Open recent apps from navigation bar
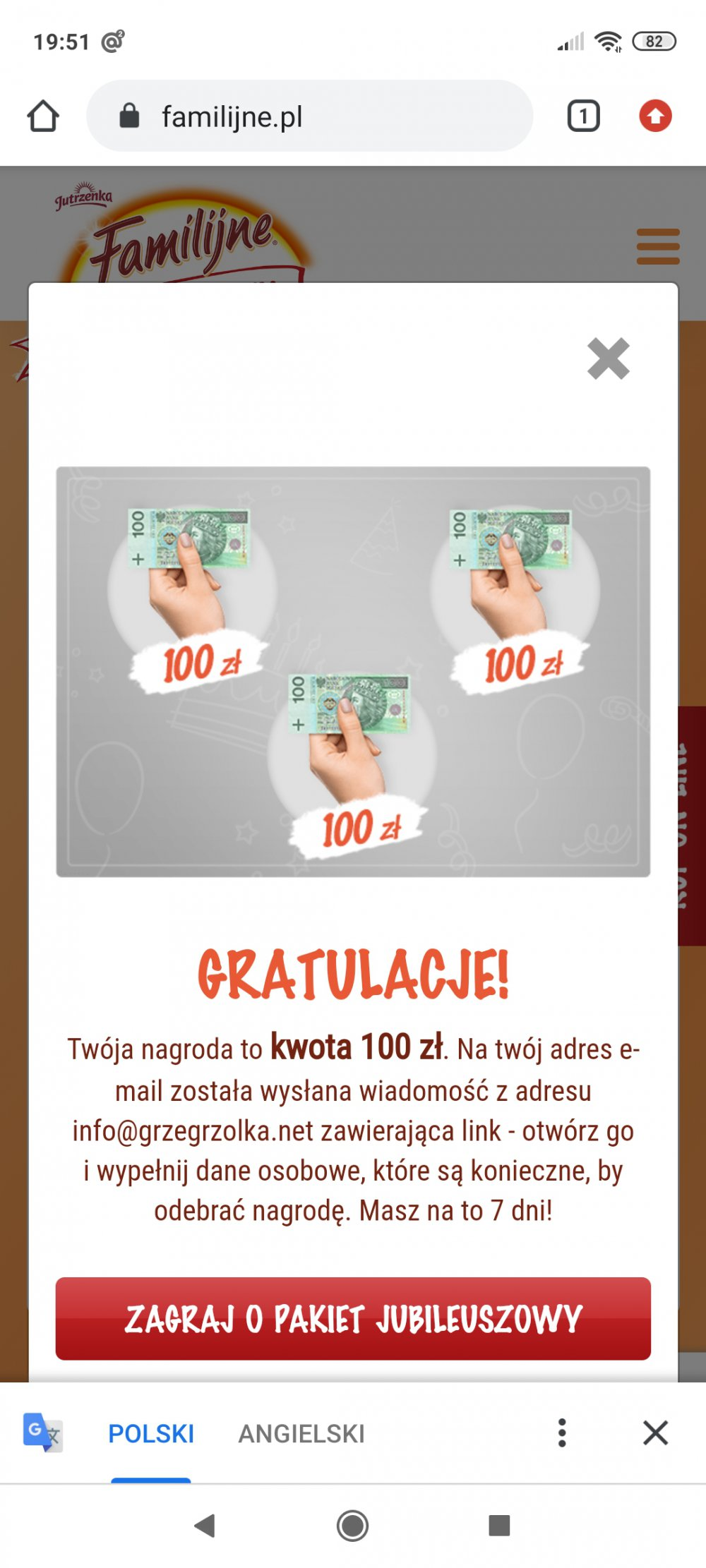The image size is (706, 1568). tap(499, 1526)
